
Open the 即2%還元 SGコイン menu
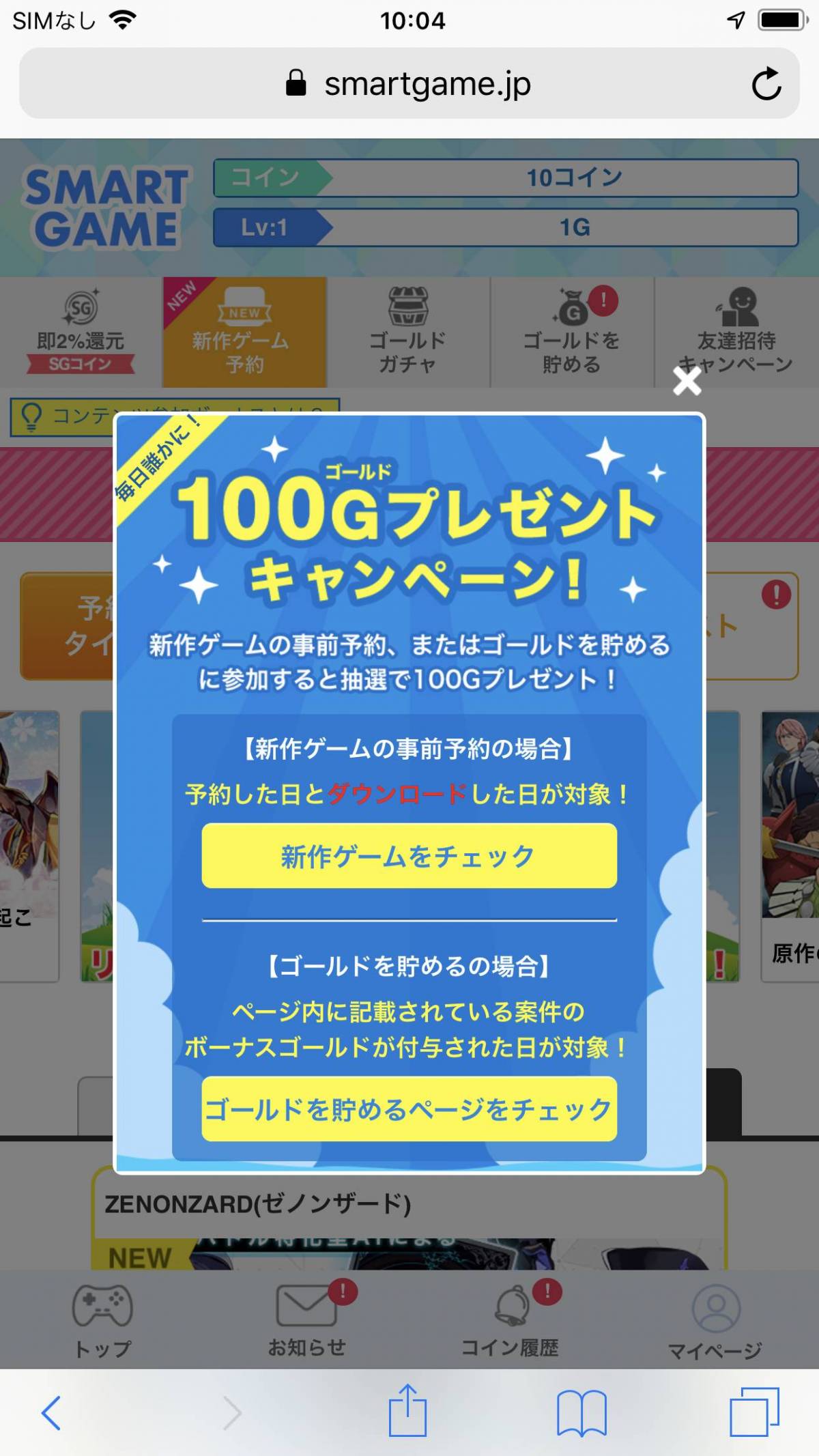81,332
